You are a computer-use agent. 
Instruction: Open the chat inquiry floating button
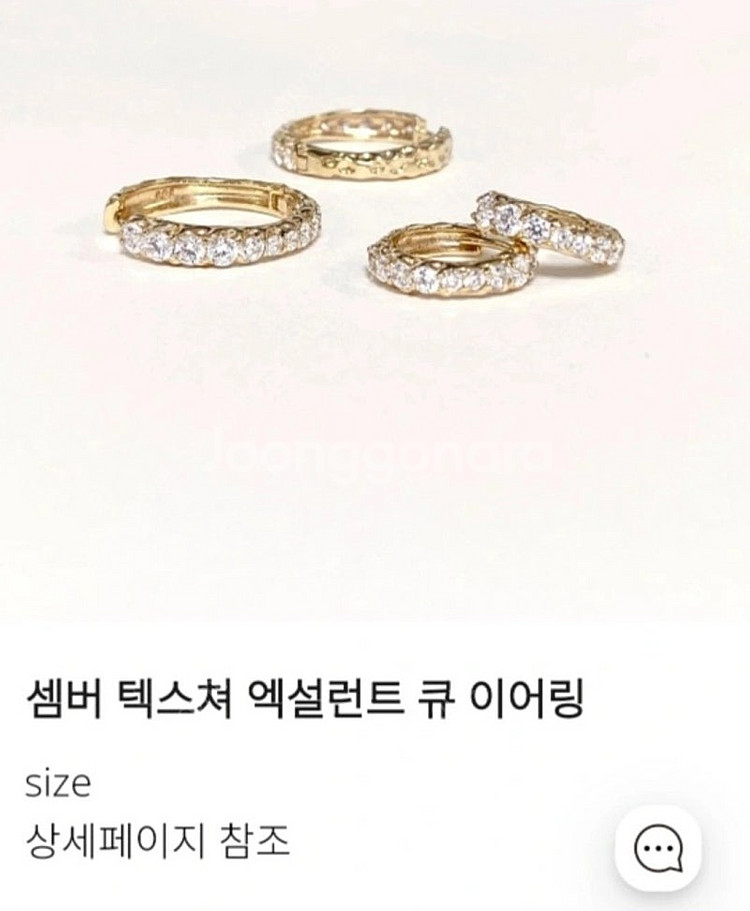click(658, 848)
